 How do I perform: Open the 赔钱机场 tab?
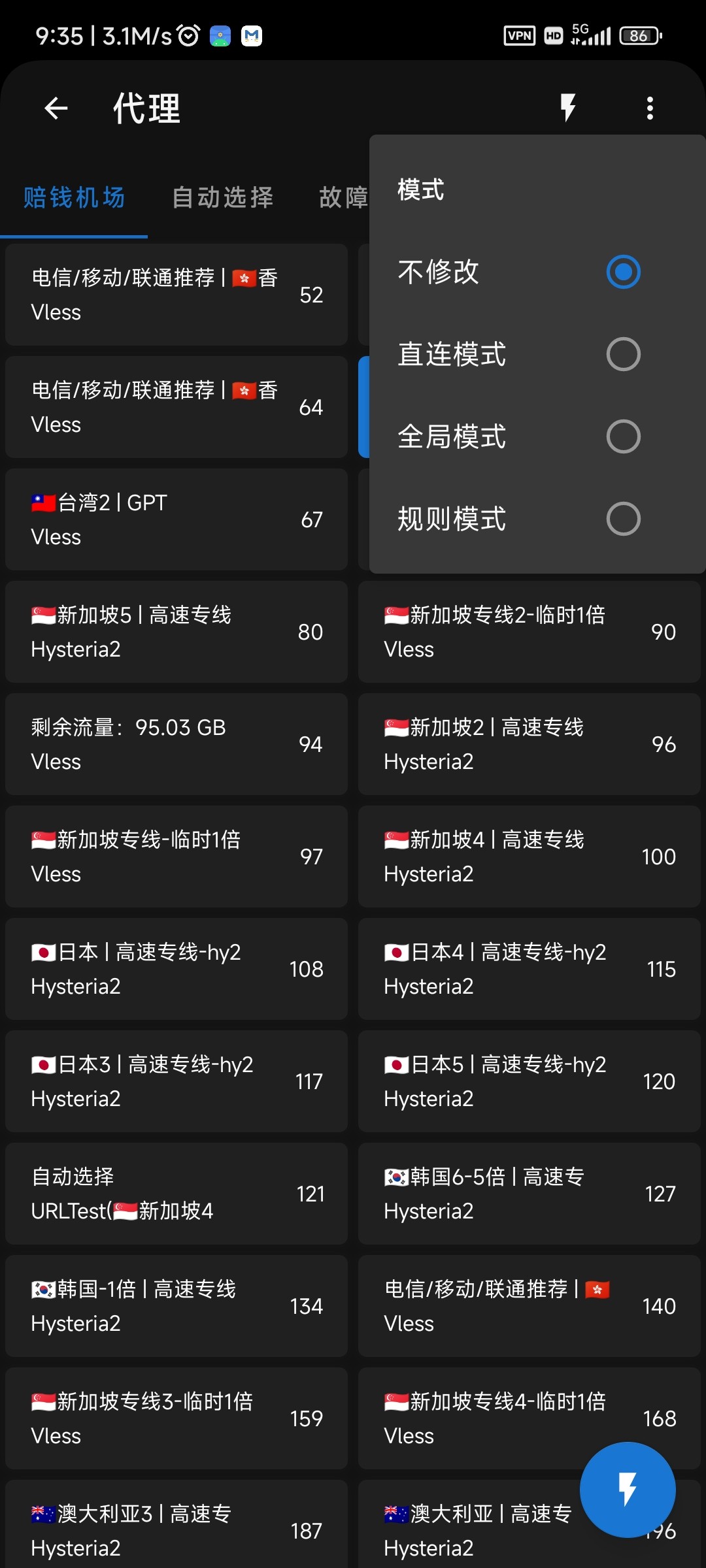pos(74,197)
